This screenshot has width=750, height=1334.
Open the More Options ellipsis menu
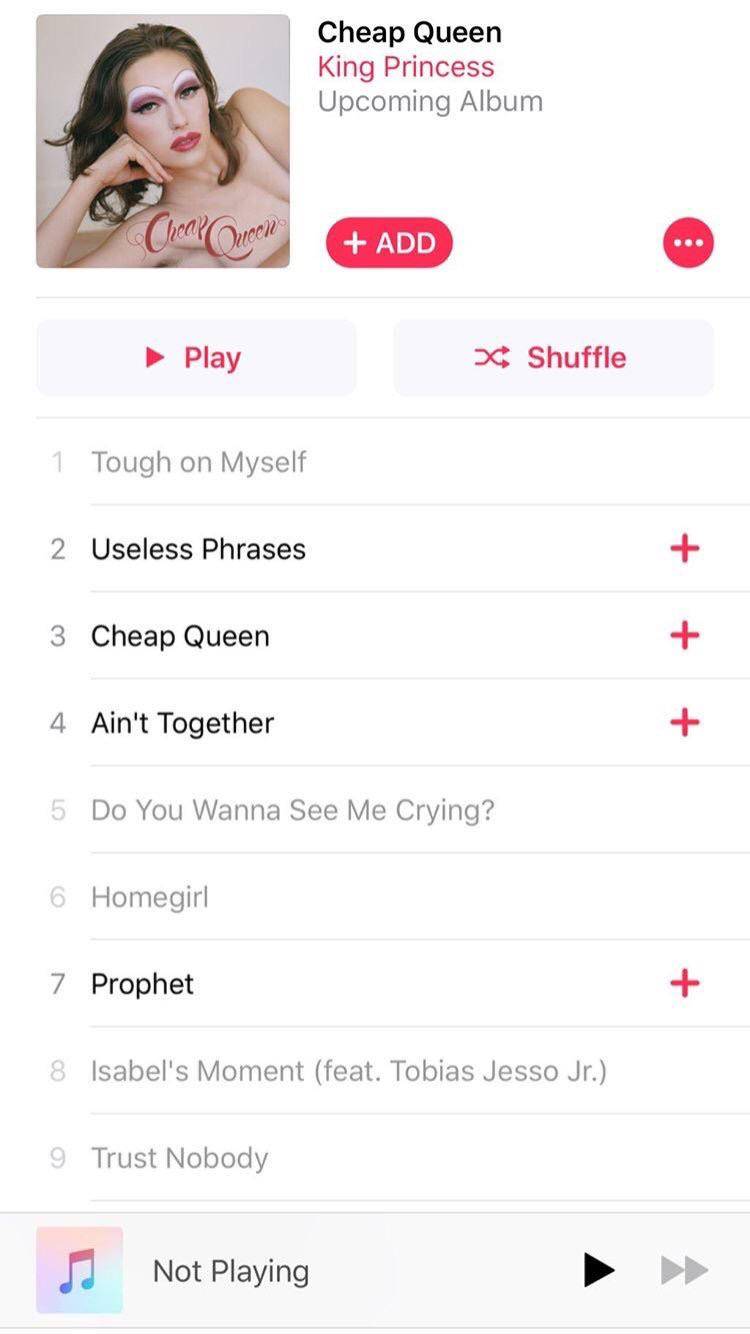[687, 242]
